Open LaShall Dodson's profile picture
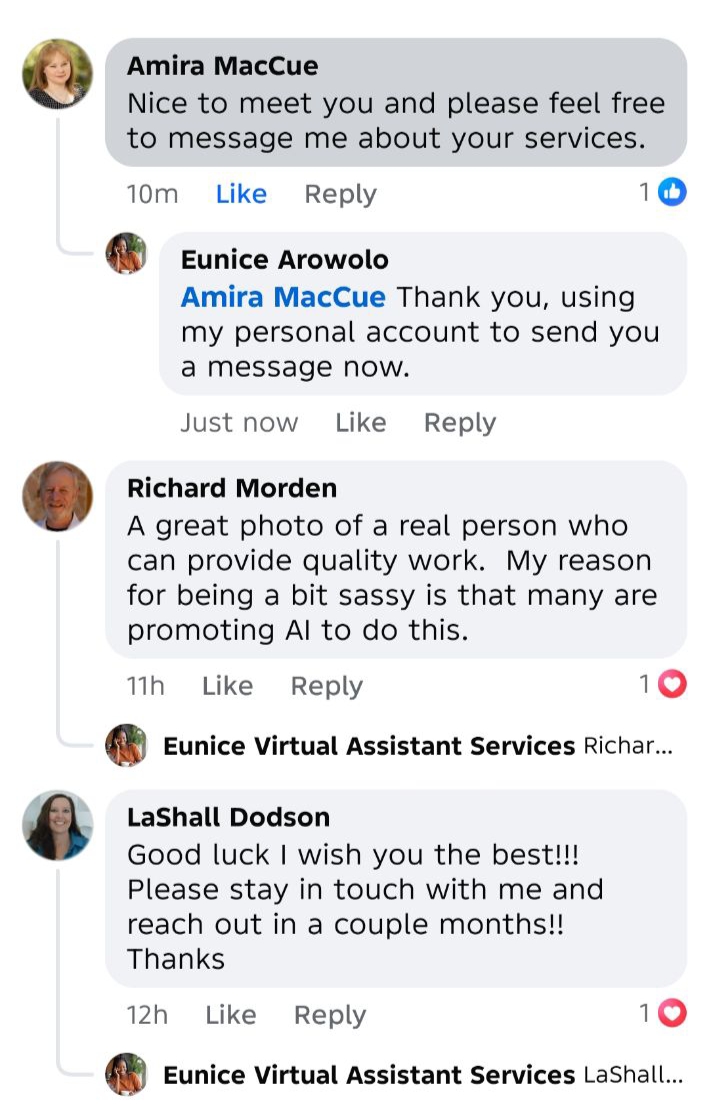 point(58,825)
